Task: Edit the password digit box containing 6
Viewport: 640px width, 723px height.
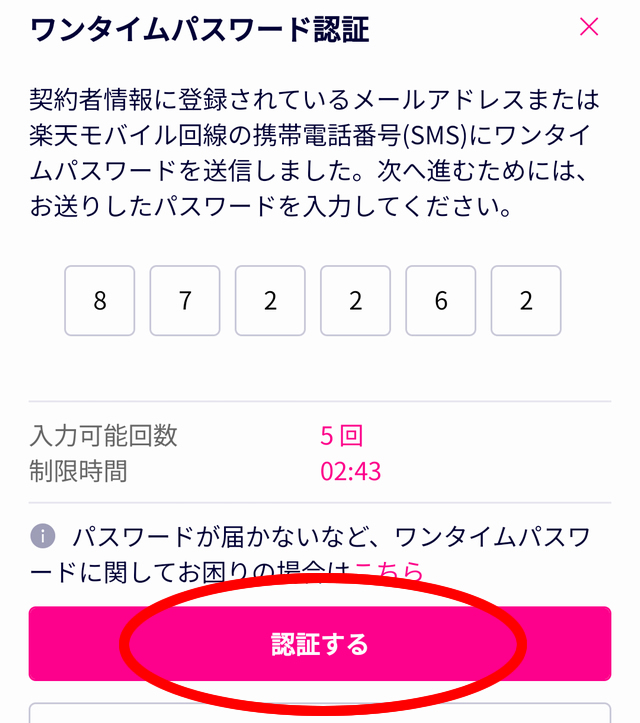Action: pyautogui.click(x=441, y=300)
